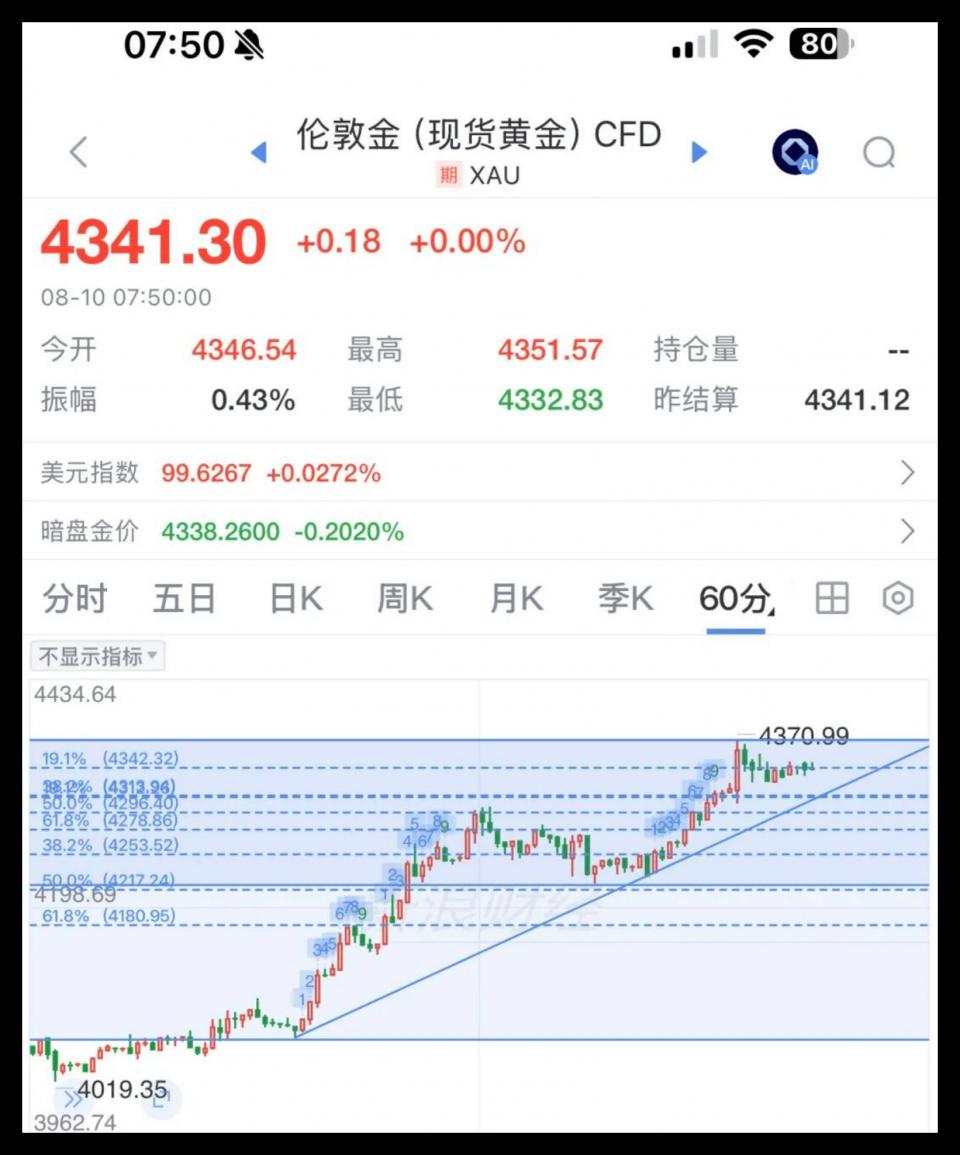
Task: Expand chart to fullscreen via corner icon
Action: (161, 1100)
